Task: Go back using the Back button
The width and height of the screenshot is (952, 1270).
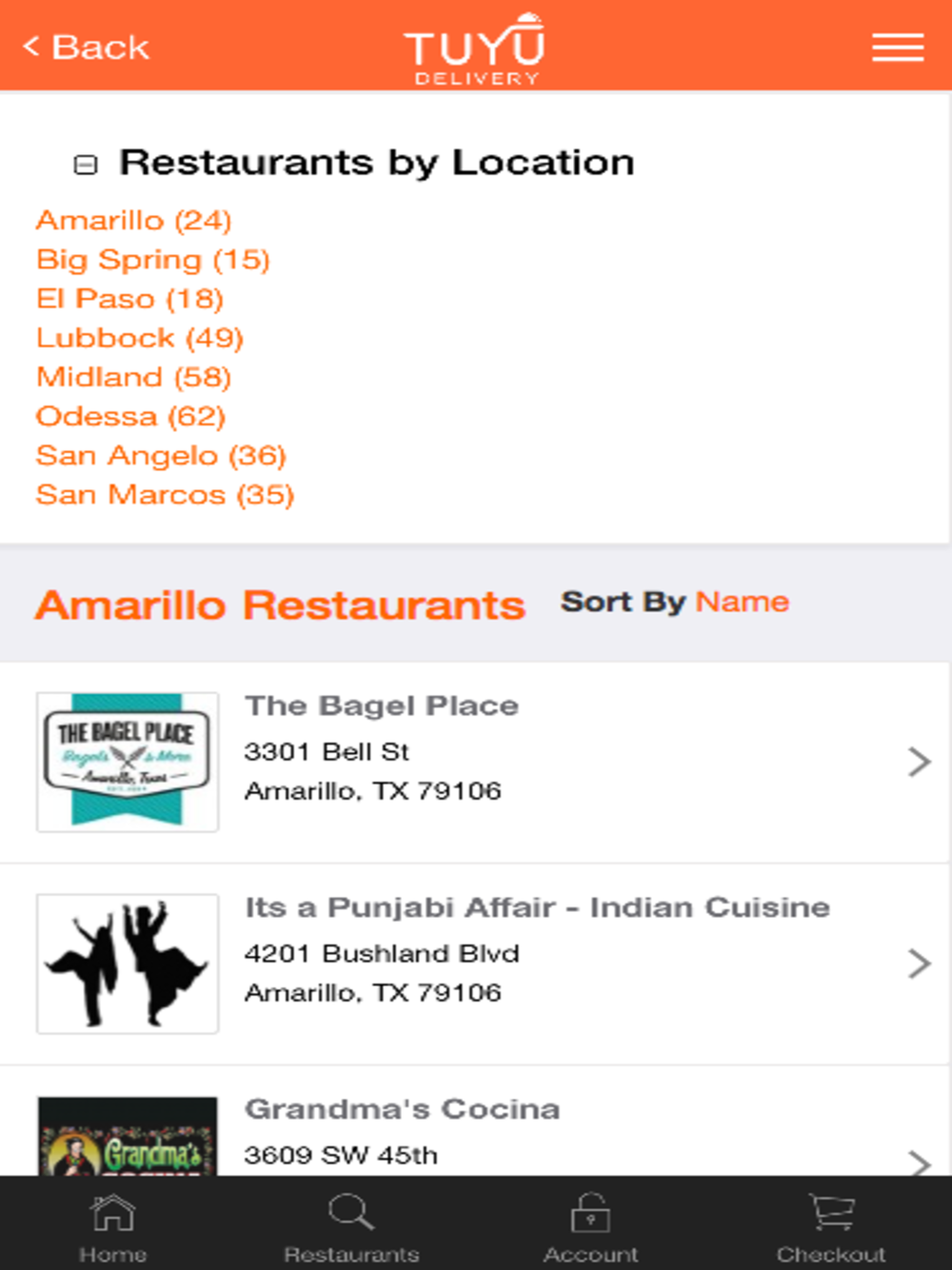Action: click(86, 47)
